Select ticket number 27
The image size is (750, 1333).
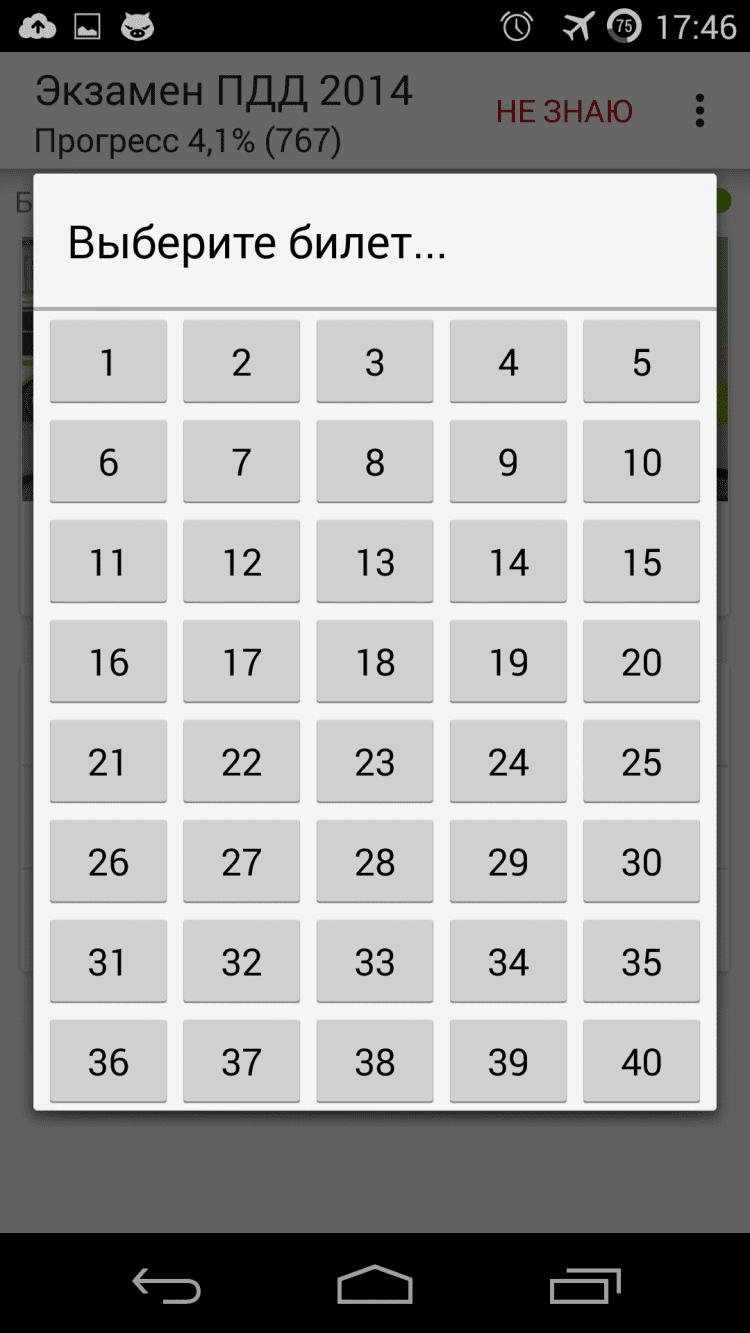pyautogui.click(x=241, y=861)
